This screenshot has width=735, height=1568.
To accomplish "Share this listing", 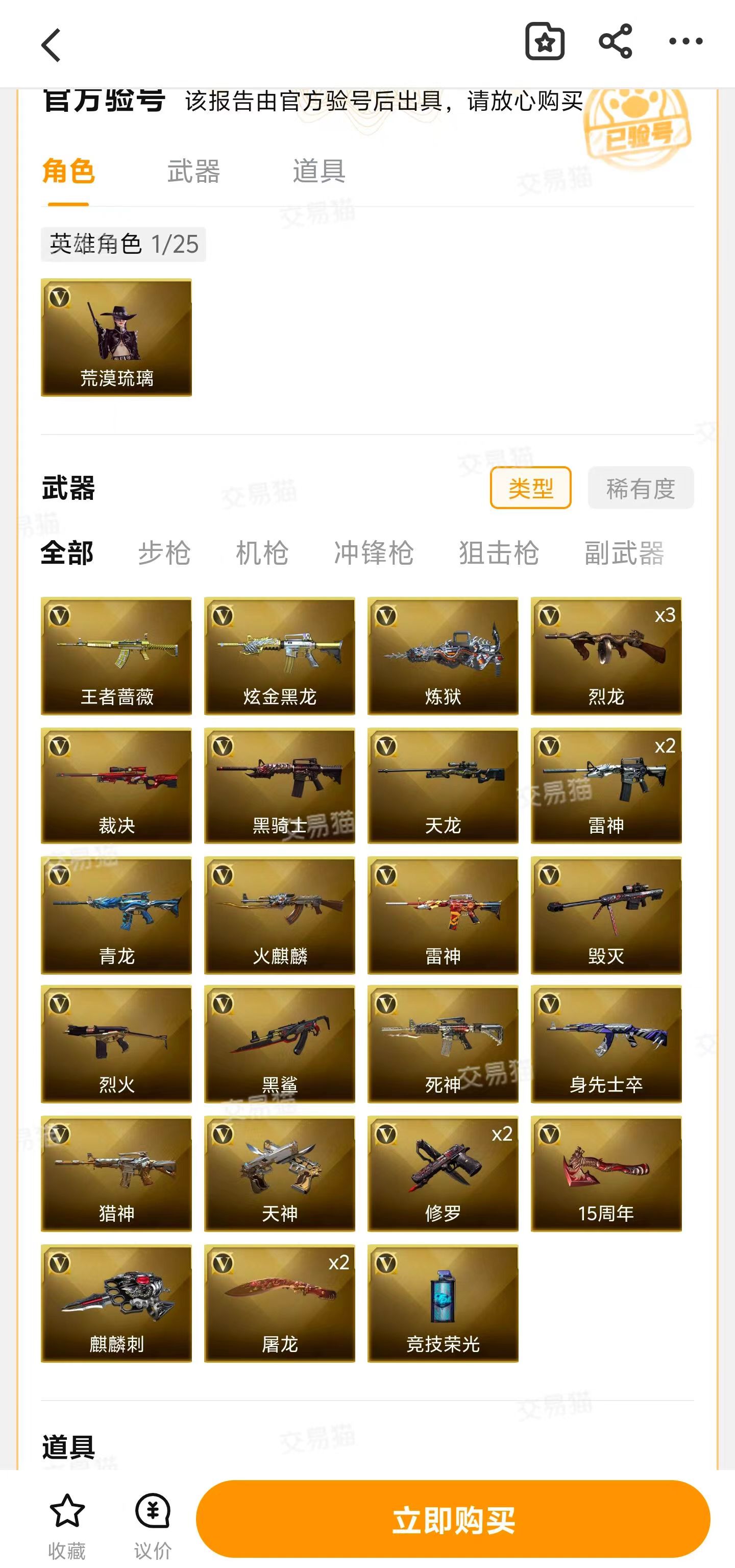I will [615, 41].
